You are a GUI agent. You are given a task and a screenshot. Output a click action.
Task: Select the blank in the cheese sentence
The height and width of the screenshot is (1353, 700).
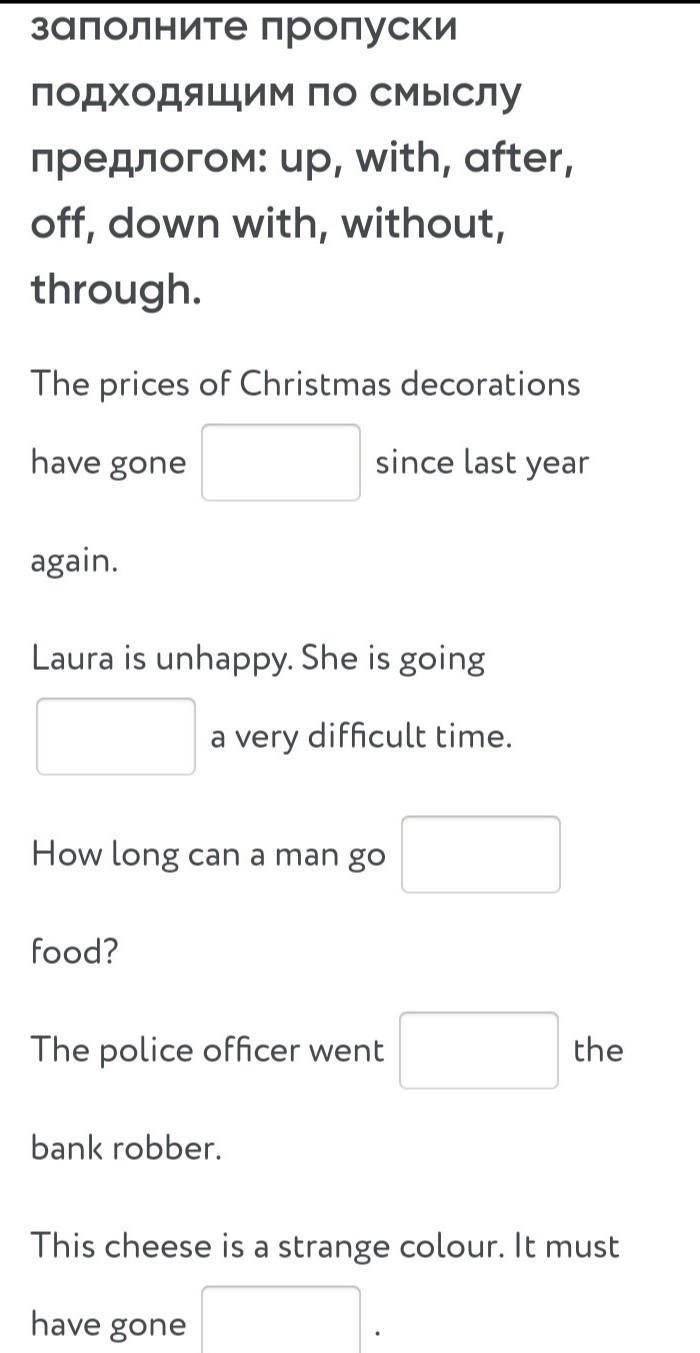(281, 1322)
